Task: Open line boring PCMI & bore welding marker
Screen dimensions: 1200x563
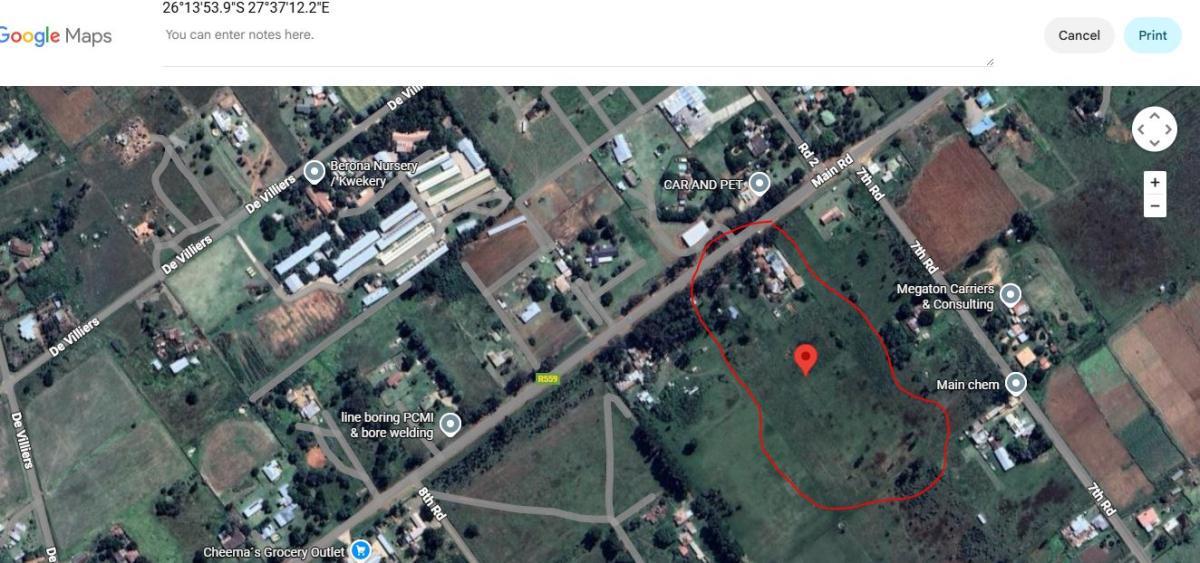Action: point(450,424)
